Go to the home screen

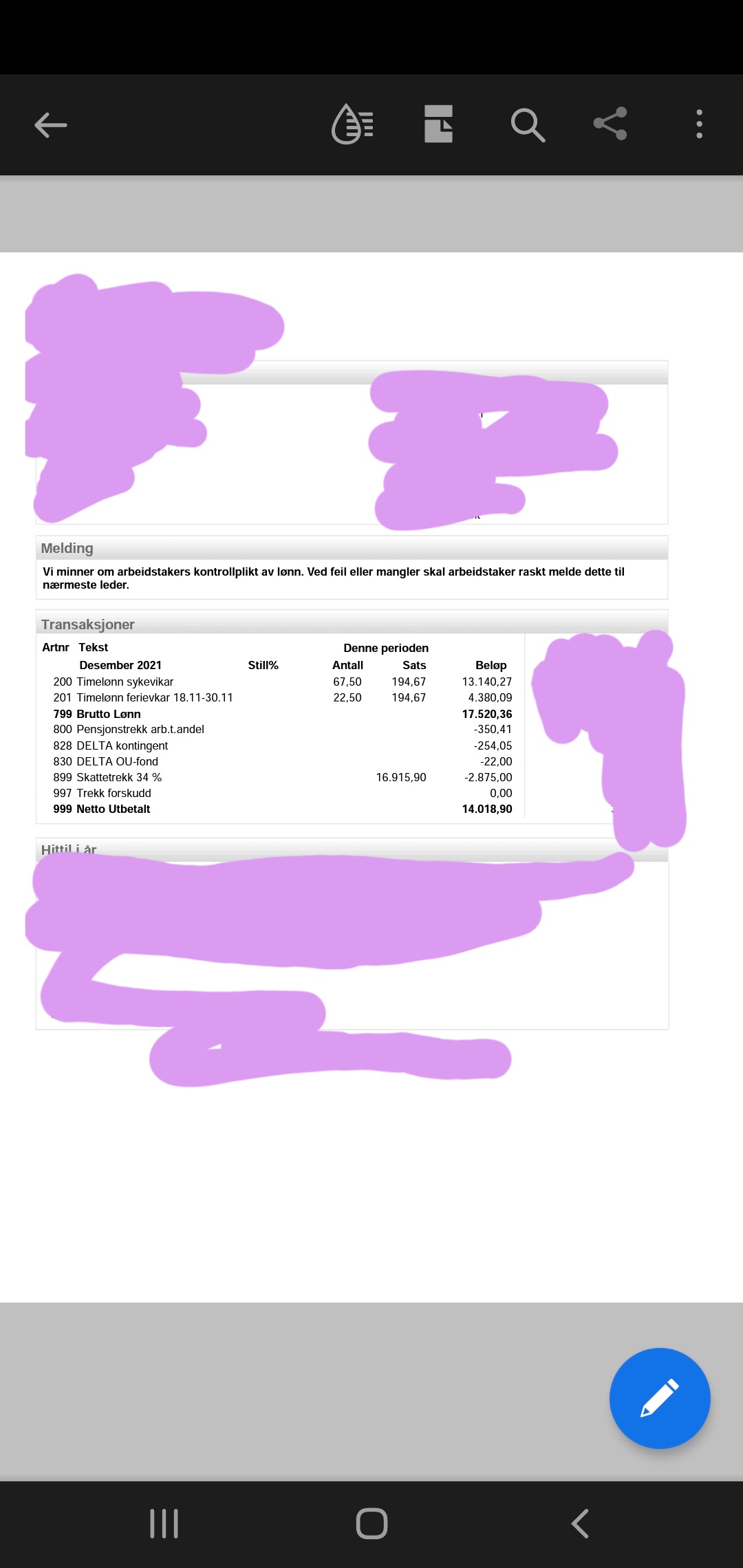pos(371,1523)
